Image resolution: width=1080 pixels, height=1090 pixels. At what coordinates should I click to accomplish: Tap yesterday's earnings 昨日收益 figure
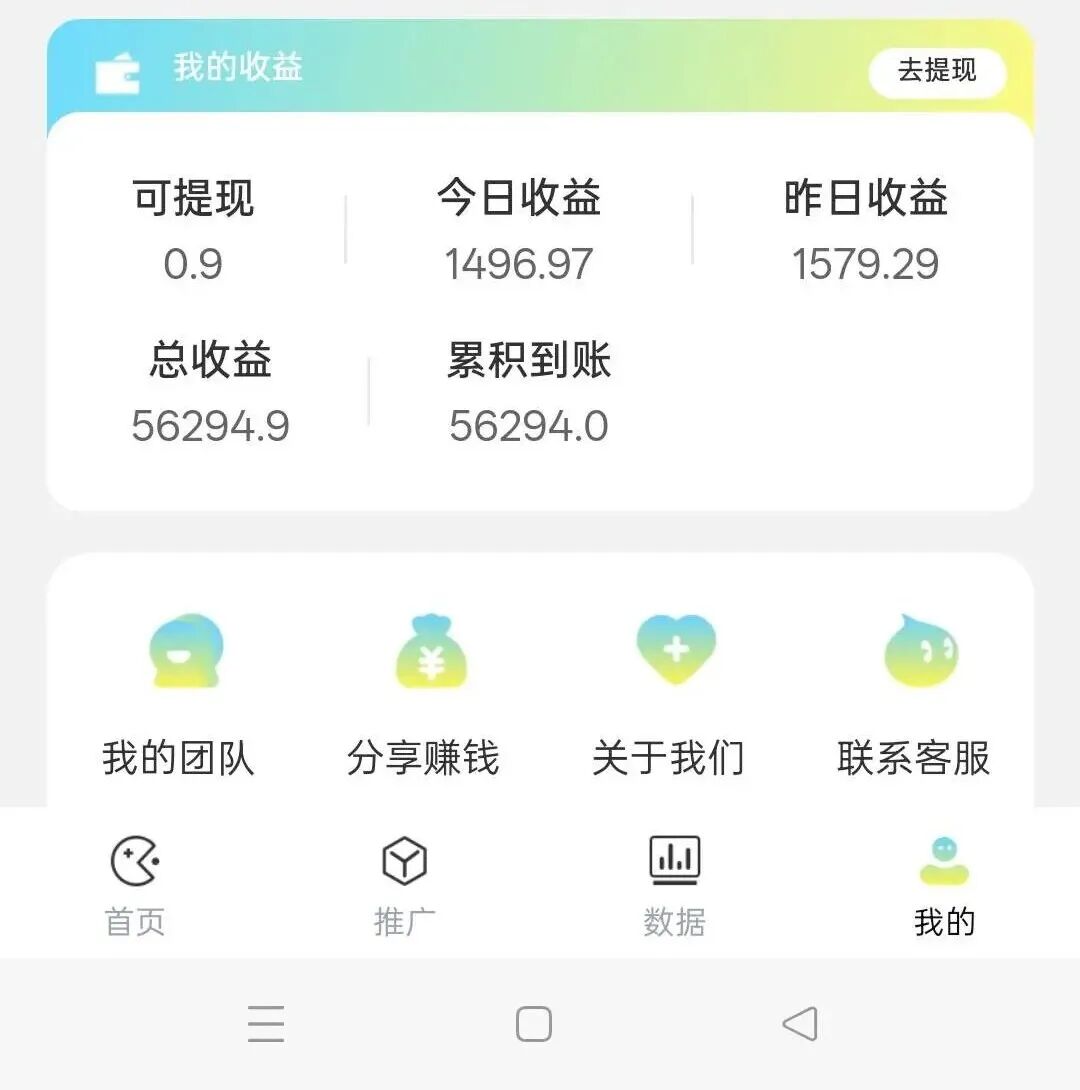866,264
